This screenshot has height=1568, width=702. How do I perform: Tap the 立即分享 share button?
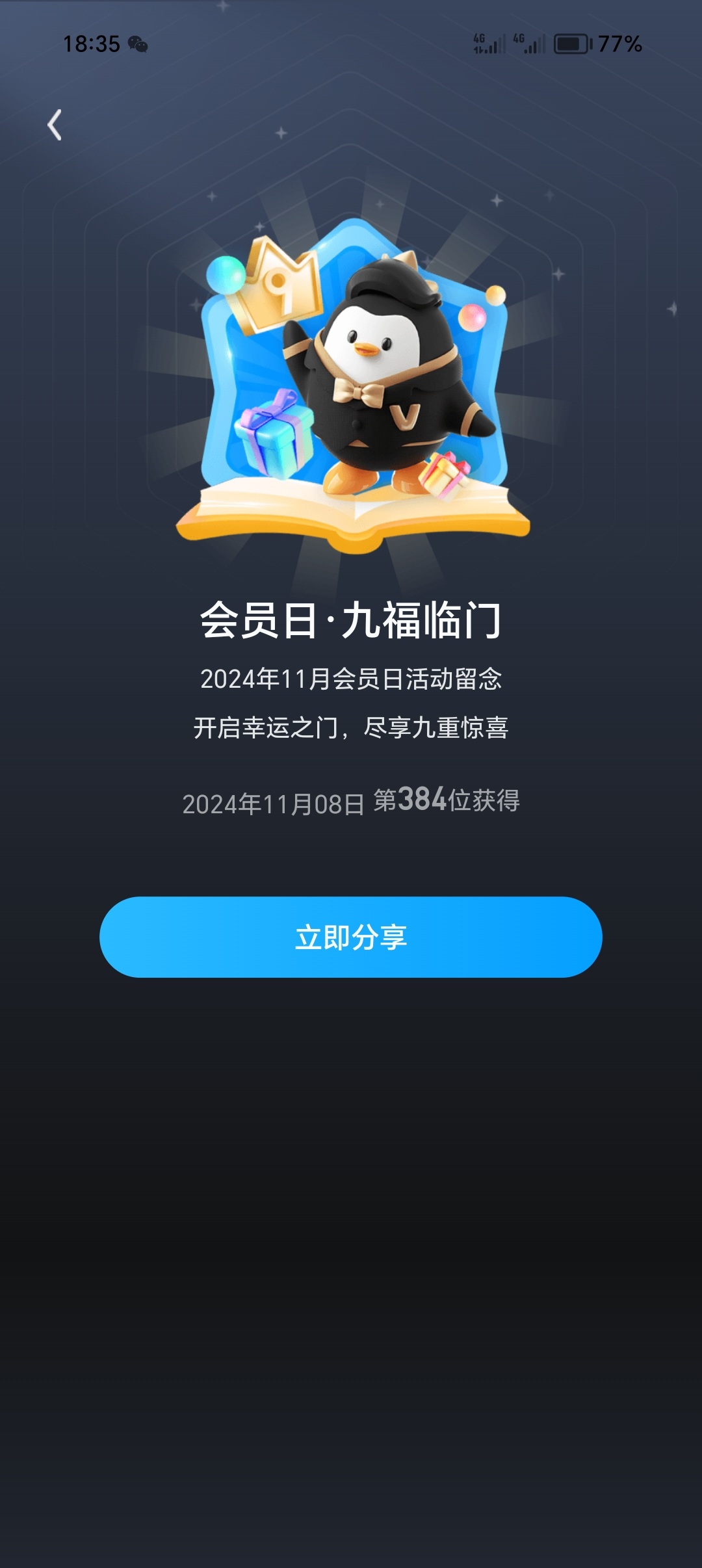[x=351, y=937]
